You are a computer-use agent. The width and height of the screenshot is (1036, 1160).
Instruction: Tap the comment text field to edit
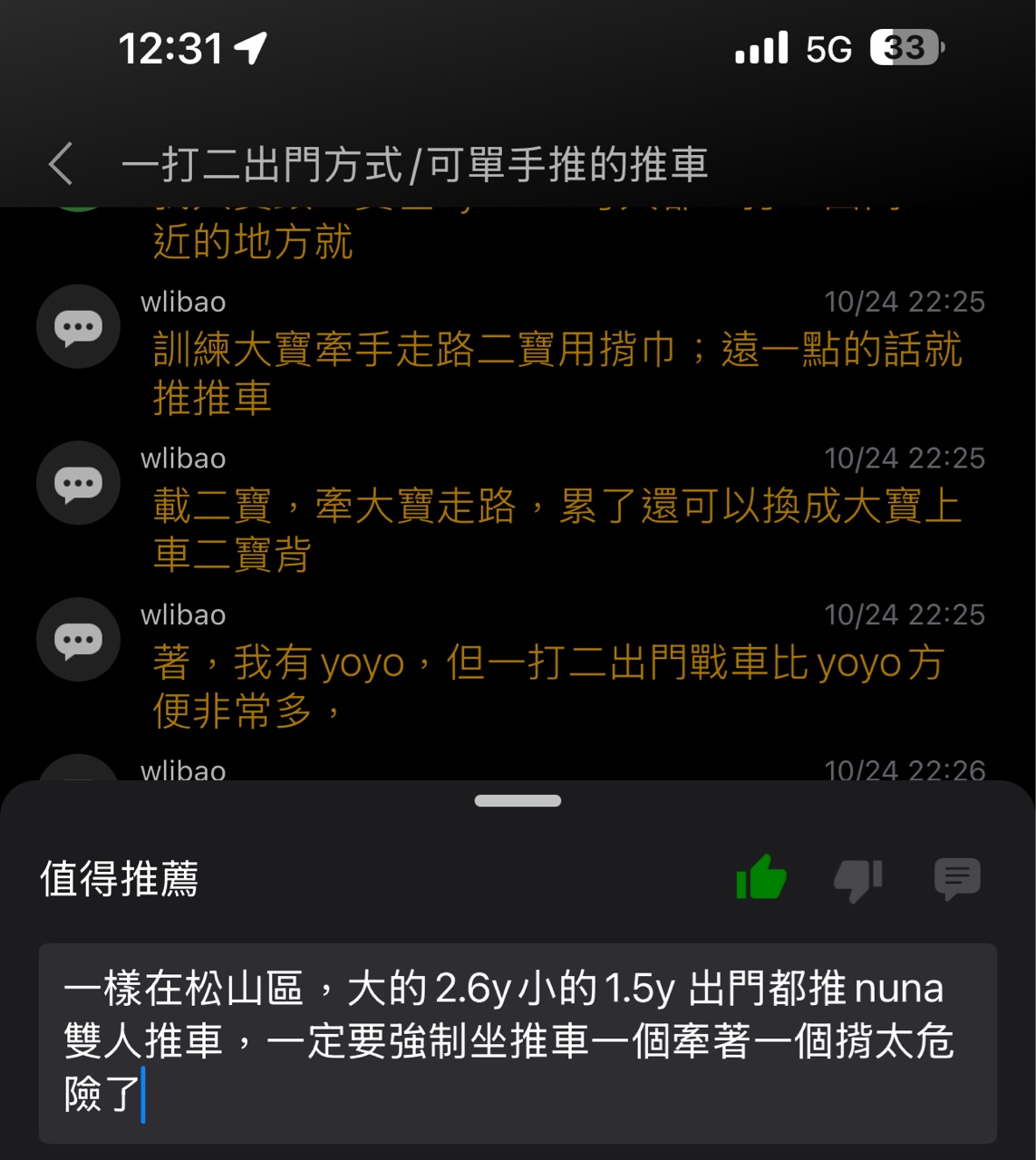point(517,1042)
